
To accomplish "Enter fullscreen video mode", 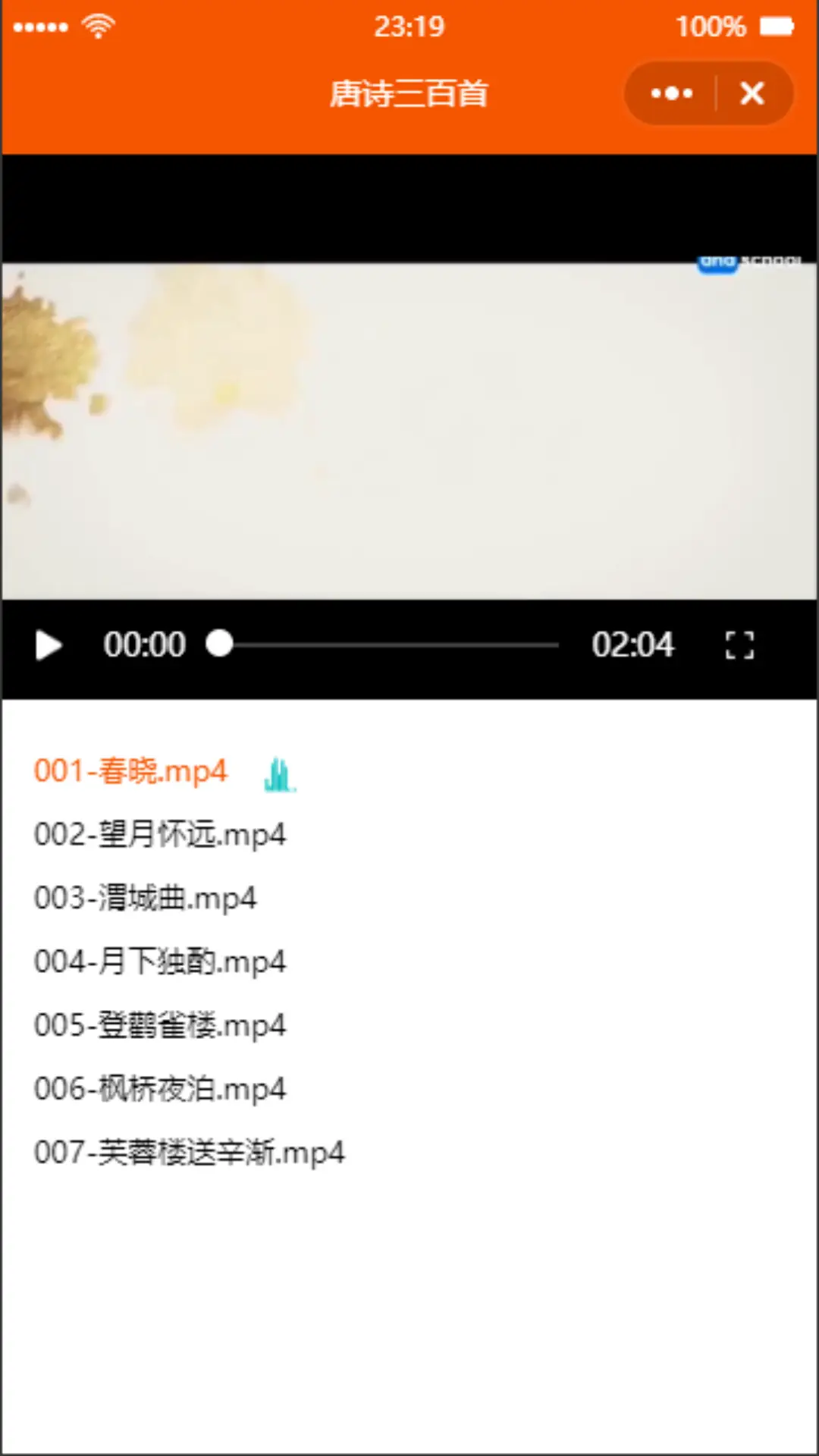I will (x=739, y=646).
